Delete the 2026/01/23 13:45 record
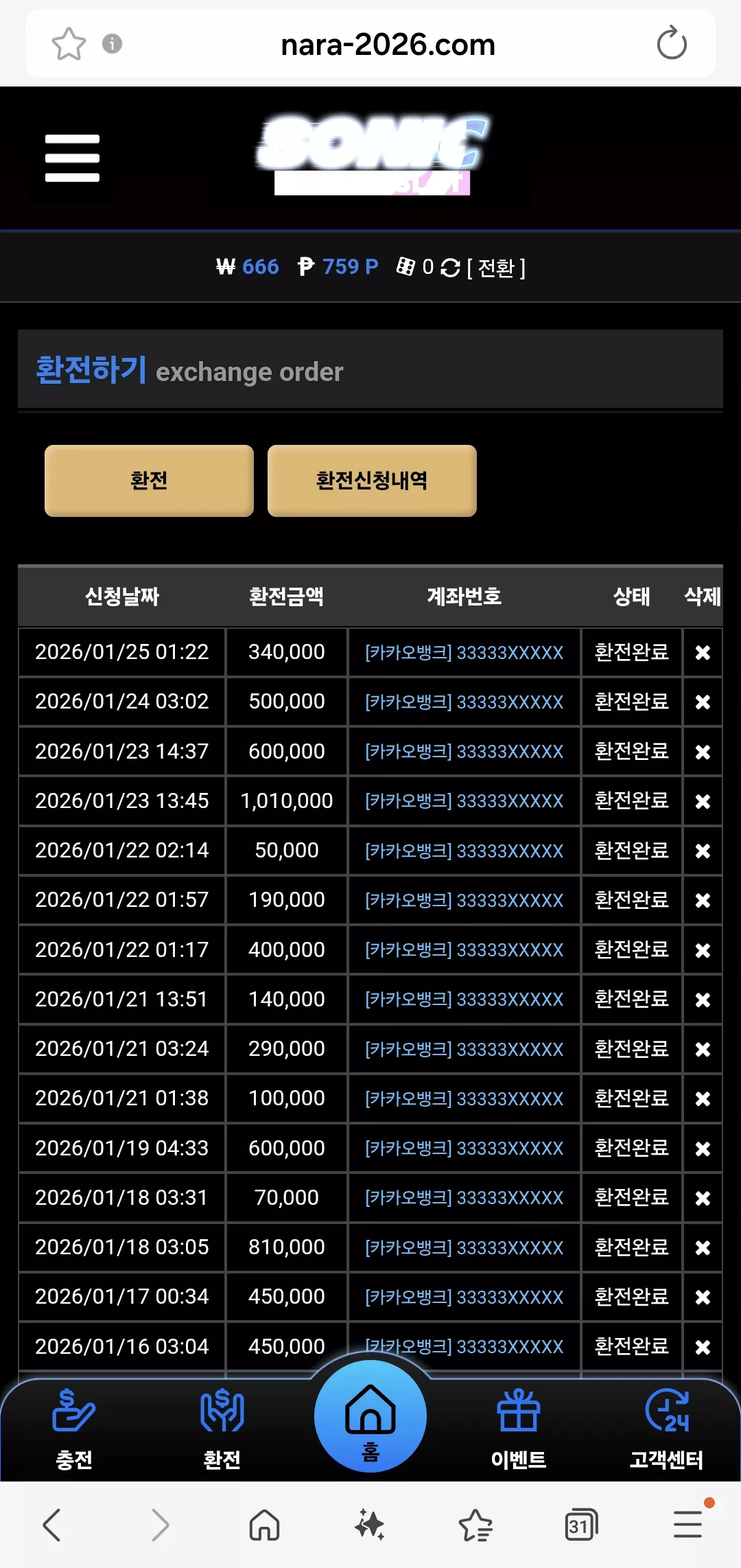741x1568 pixels. pos(703,801)
